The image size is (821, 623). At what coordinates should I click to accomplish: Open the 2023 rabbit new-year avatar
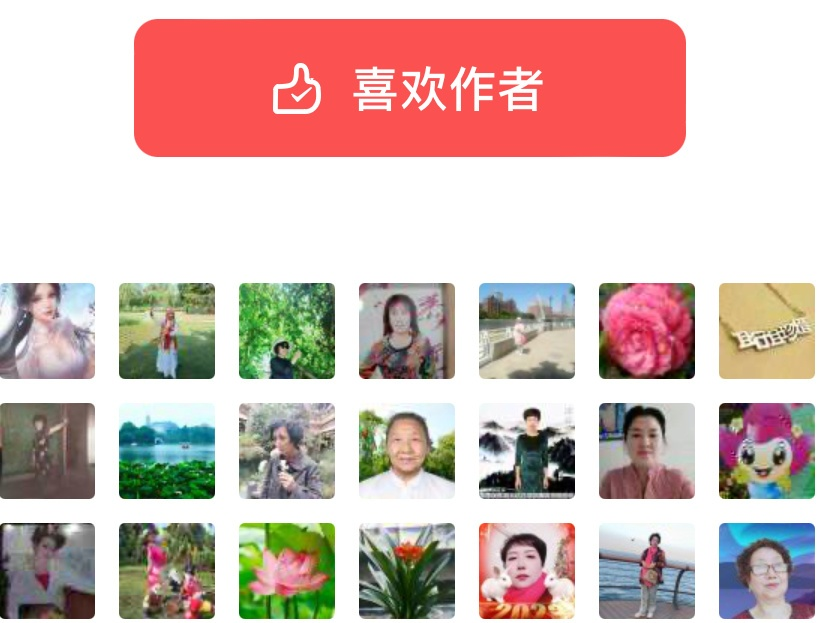527,571
